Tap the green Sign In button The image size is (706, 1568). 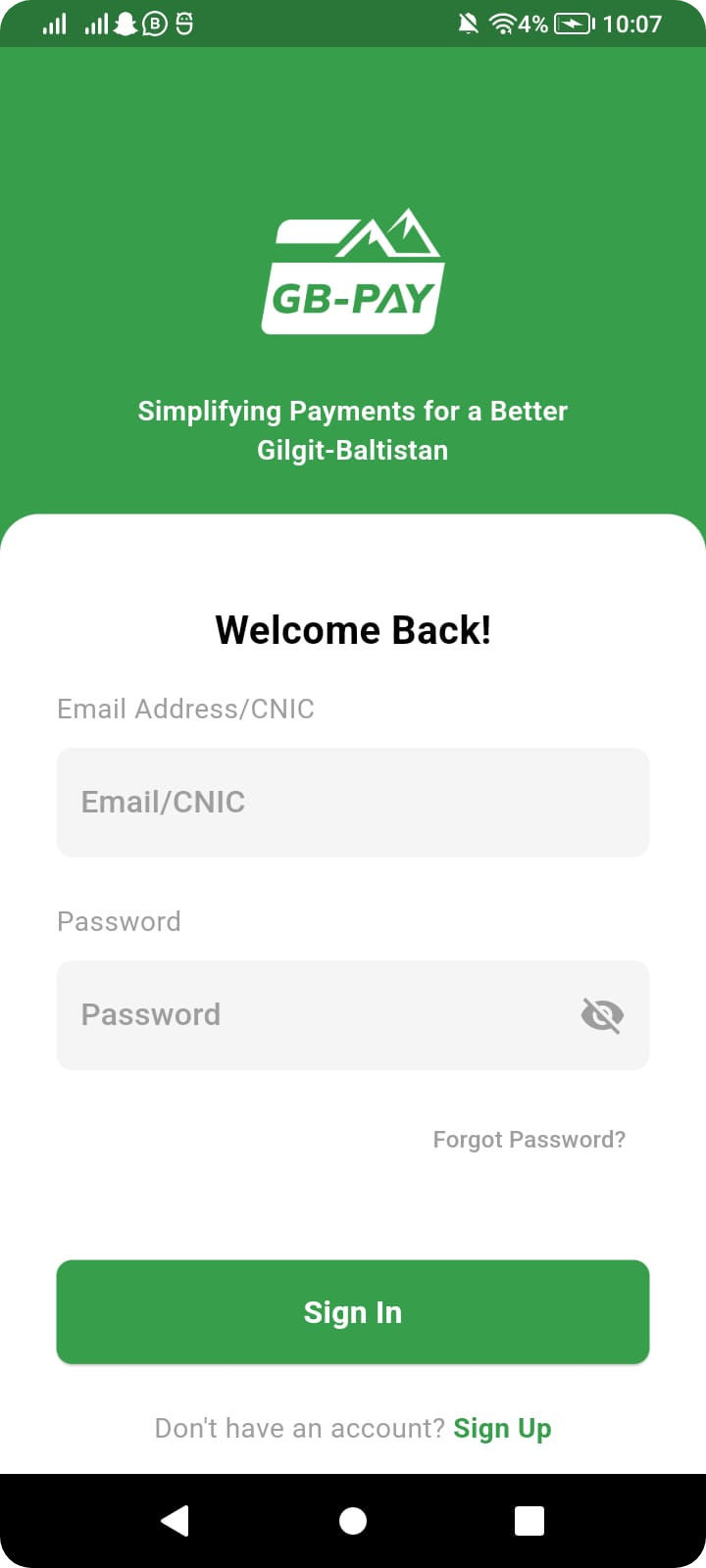[353, 1311]
